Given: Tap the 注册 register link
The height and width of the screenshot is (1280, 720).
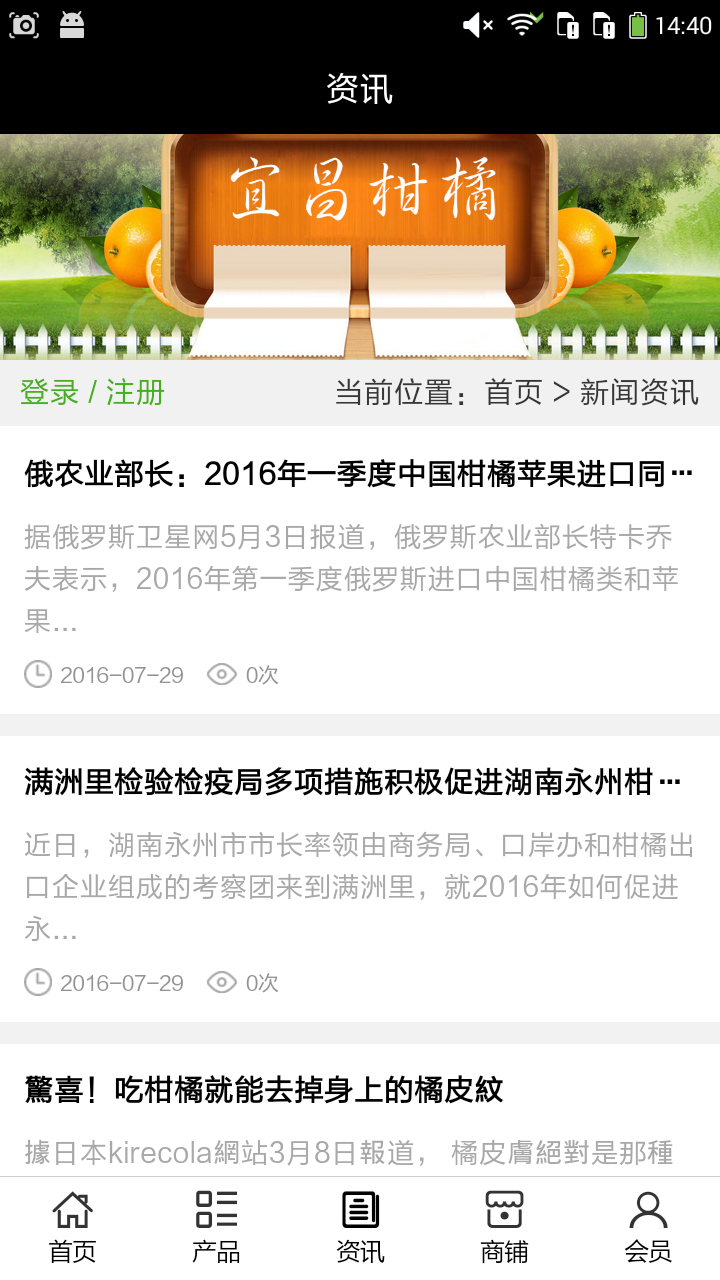Looking at the screenshot, I should (135, 392).
